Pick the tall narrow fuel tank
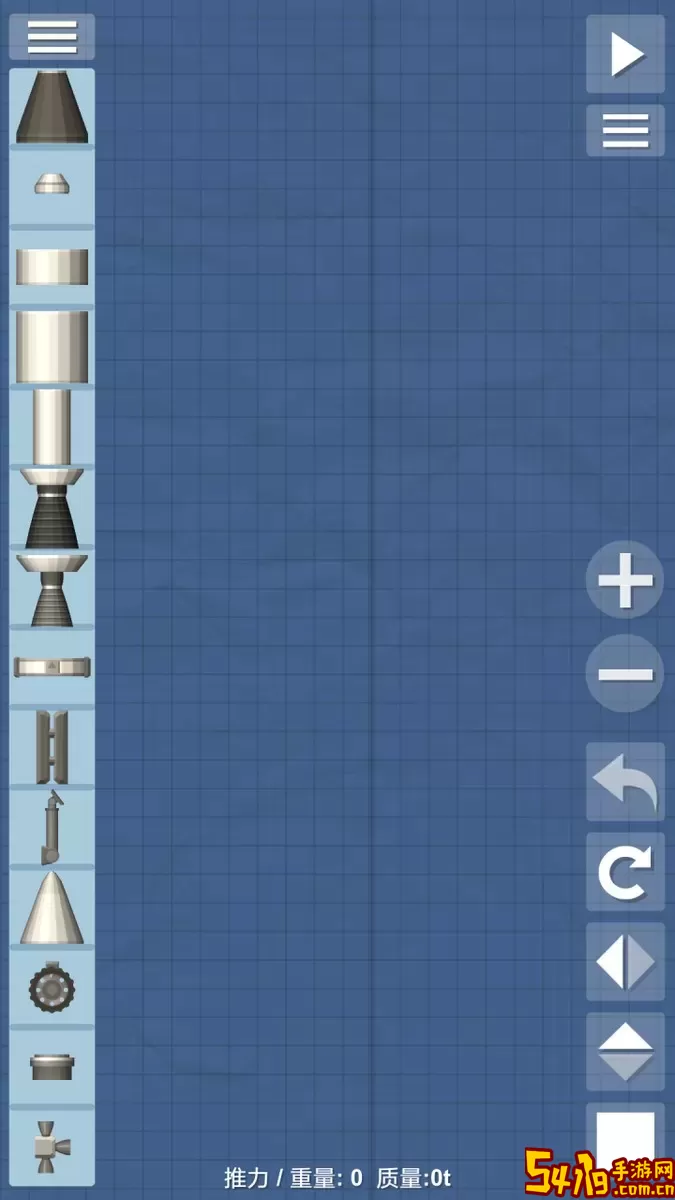675x1200 pixels. 52,425
